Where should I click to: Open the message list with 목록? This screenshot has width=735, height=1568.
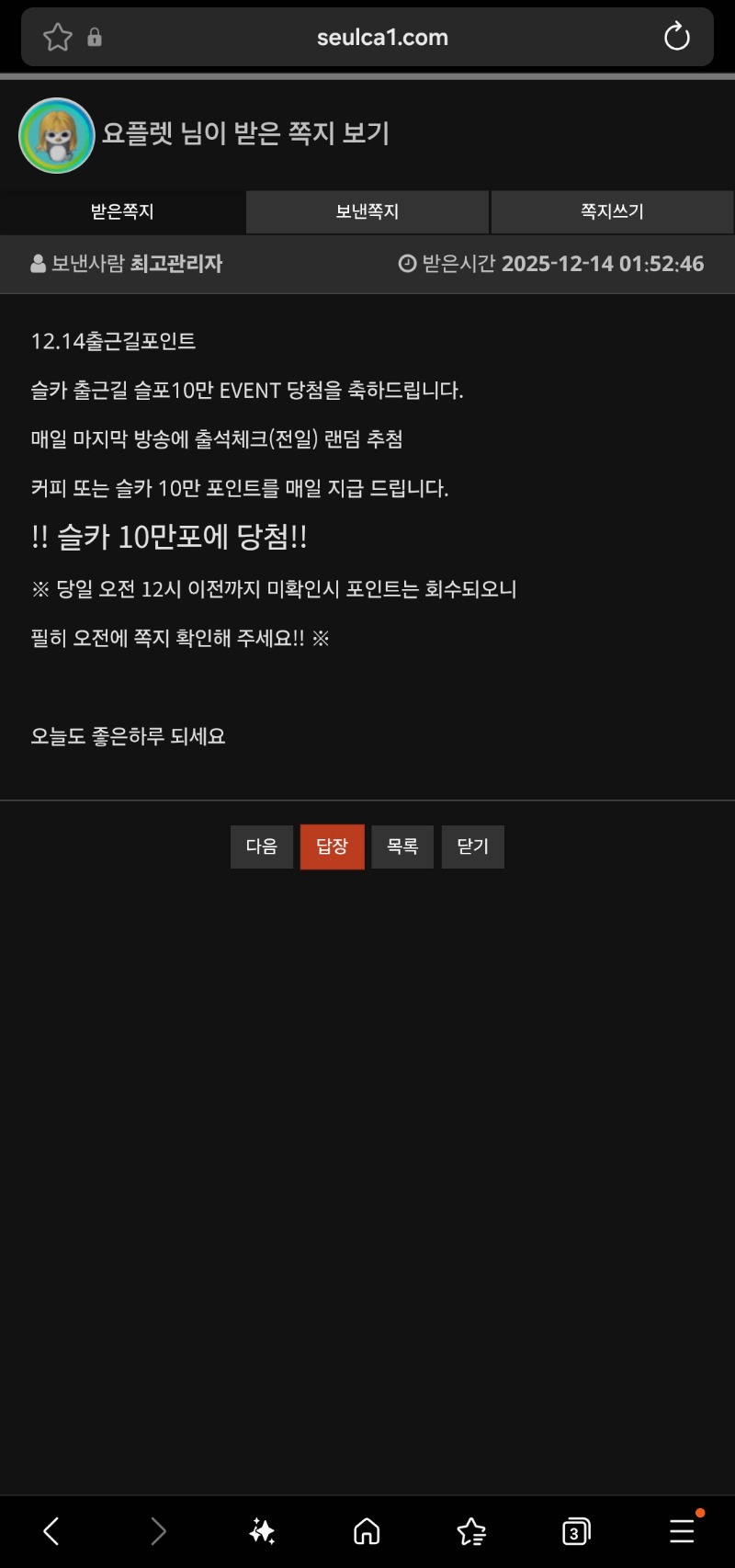point(402,846)
